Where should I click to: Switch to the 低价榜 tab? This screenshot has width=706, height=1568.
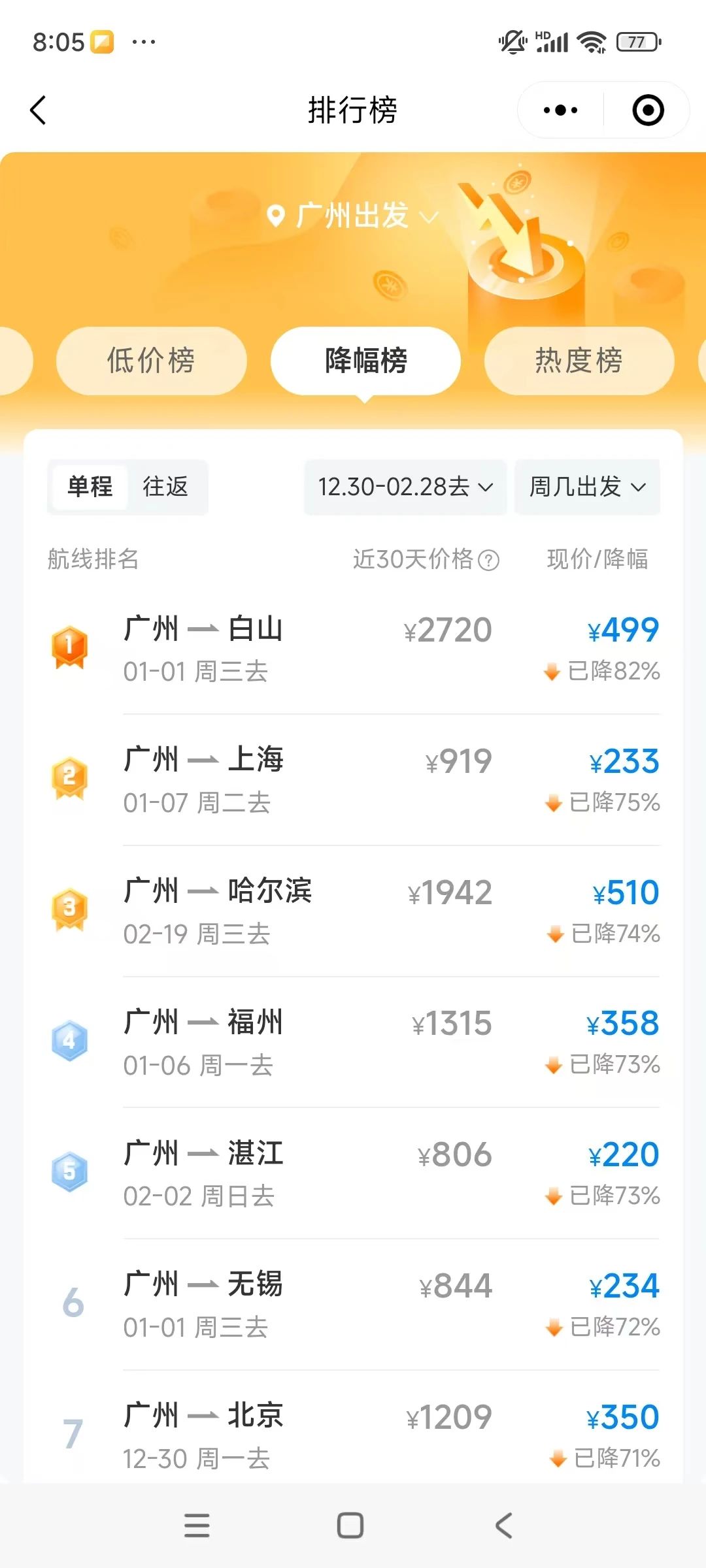[x=151, y=361]
